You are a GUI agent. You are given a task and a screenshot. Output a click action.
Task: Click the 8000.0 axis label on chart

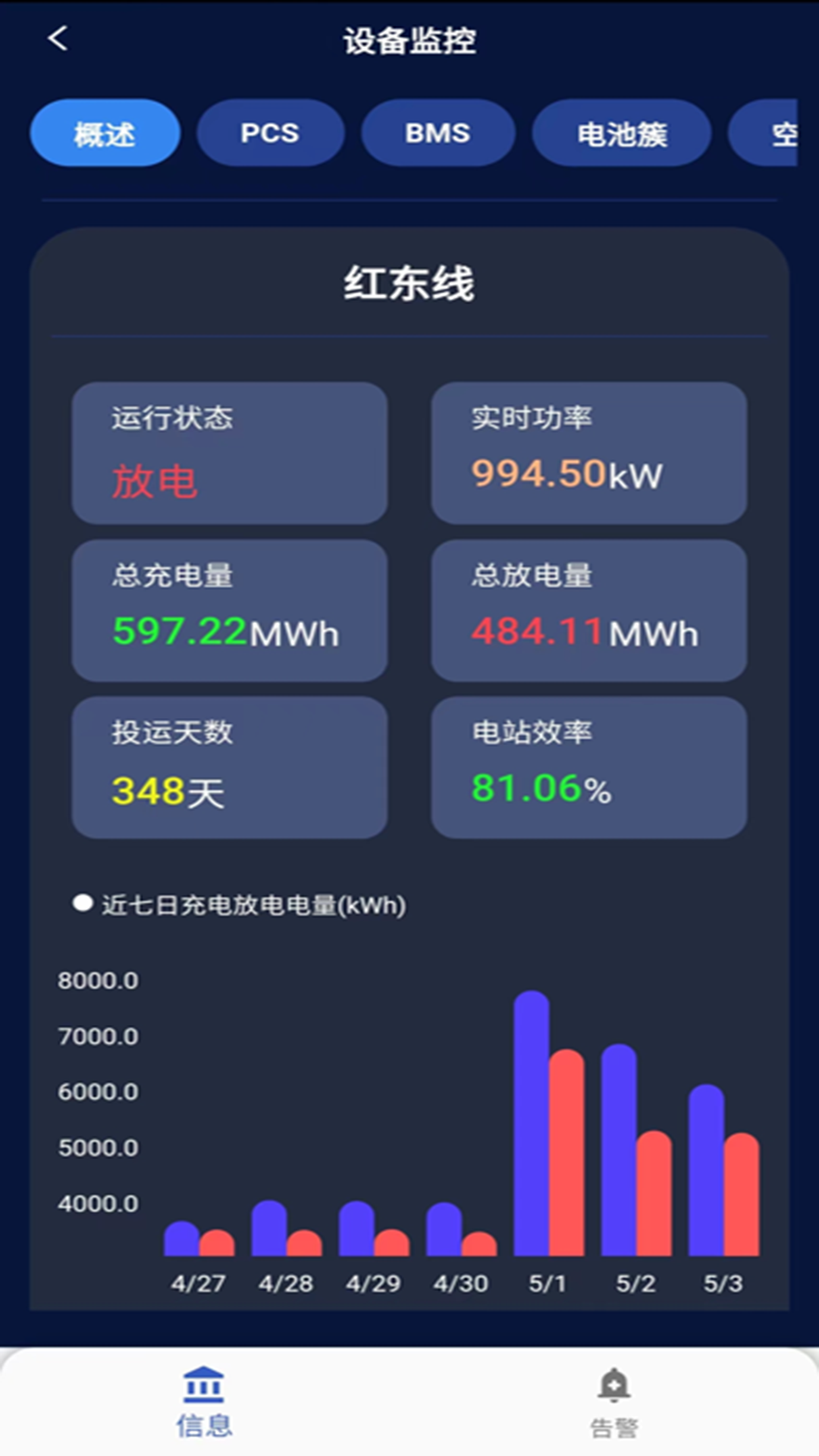click(x=97, y=980)
